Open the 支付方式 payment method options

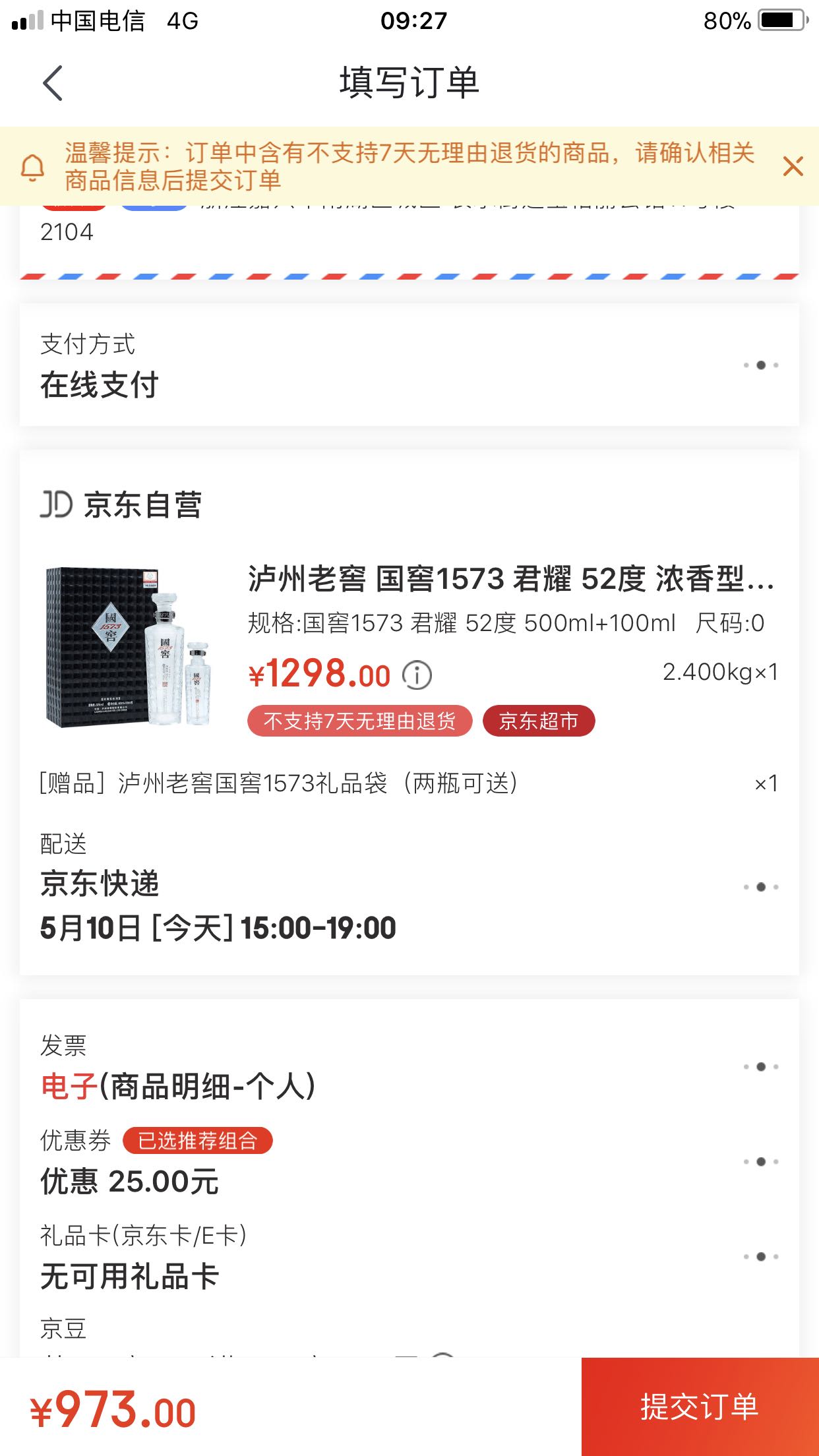pyautogui.click(x=761, y=365)
